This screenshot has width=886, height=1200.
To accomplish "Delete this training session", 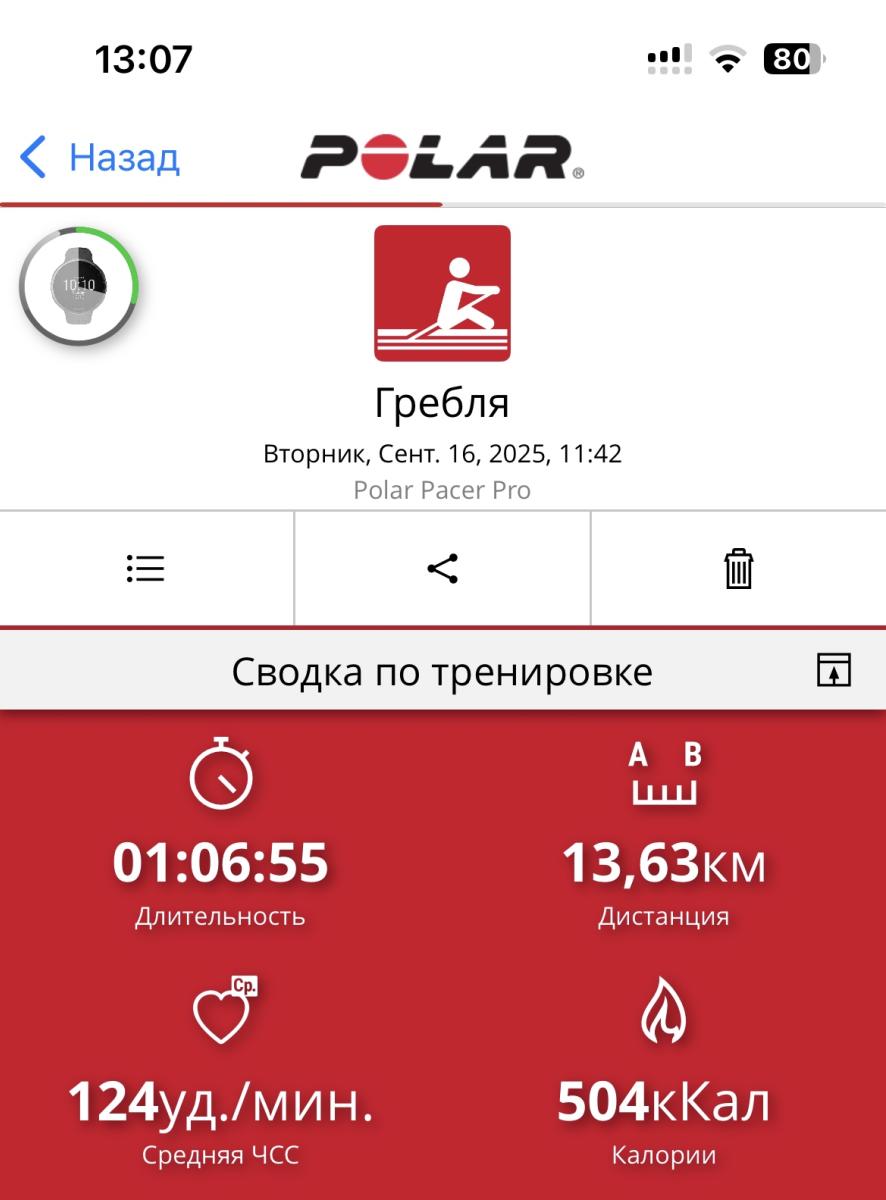I will pyautogui.click(x=738, y=569).
